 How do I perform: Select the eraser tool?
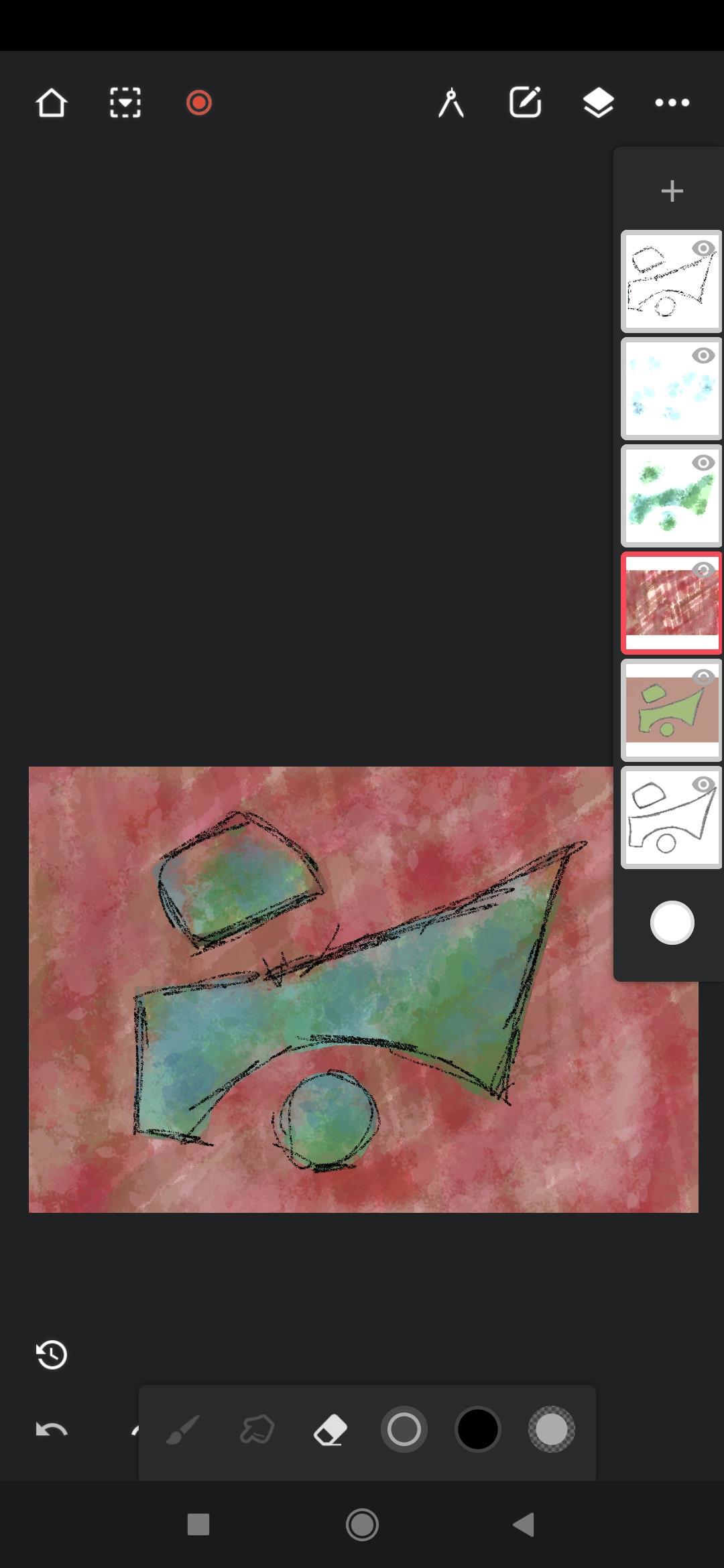tap(330, 1430)
